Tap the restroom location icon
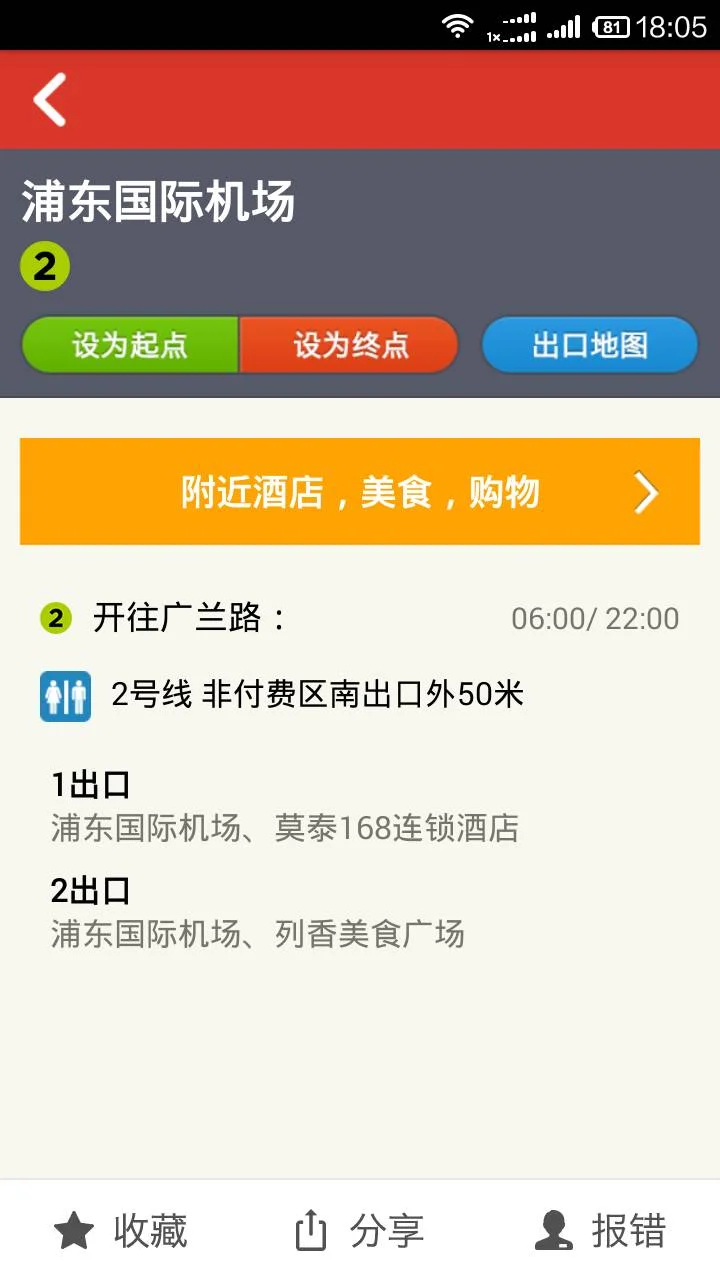720x1280 pixels. tap(65, 694)
